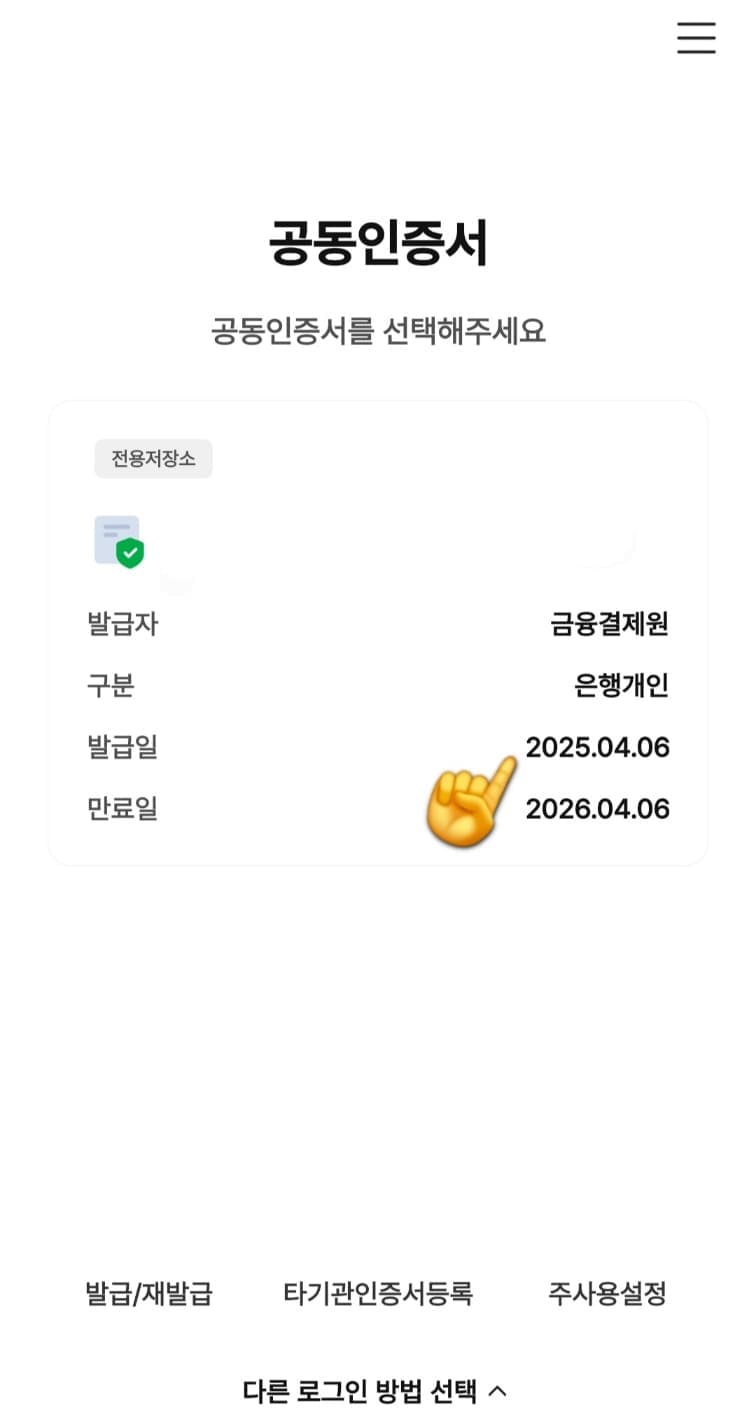Click the issue date 2025.04.06

(598, 747)
